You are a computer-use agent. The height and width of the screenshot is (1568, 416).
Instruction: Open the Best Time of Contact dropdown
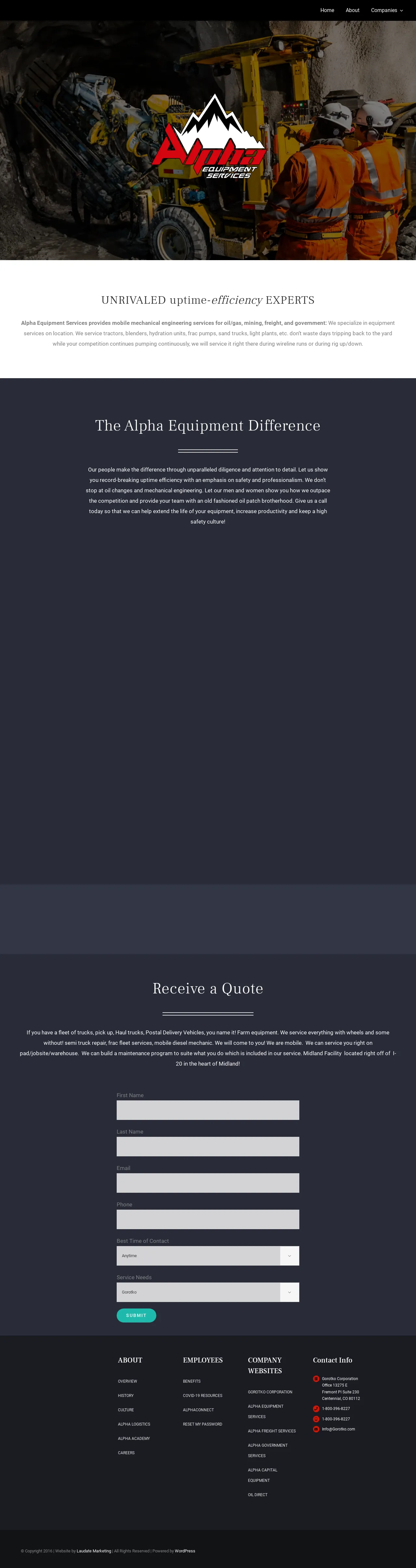coord(207,1256)
